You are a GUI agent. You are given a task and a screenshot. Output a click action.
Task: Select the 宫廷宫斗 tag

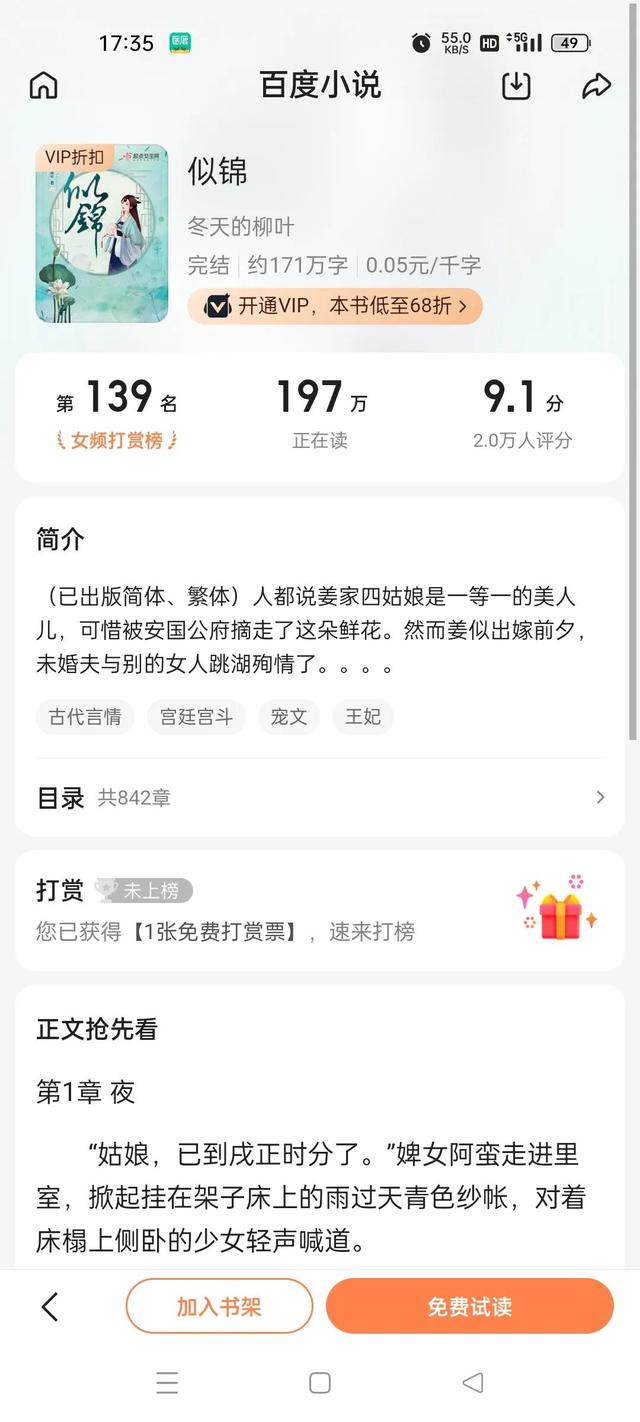coord(196,716)
